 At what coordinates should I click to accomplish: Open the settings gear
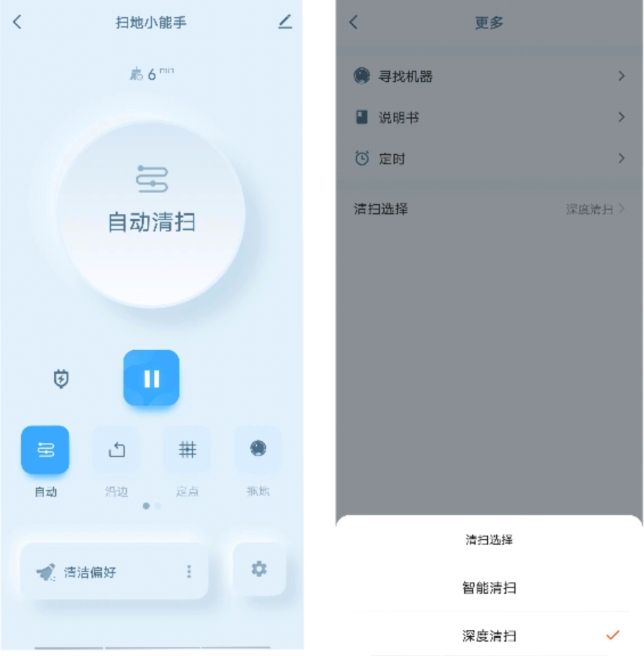coord(259,569)
